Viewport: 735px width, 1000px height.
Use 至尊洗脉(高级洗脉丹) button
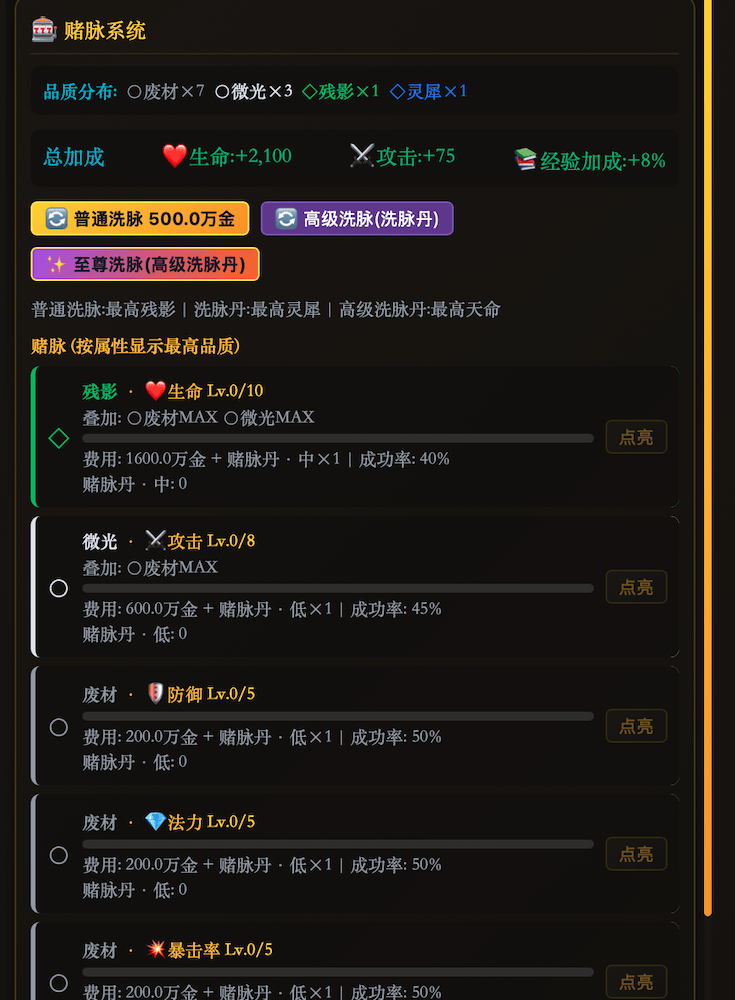pos(145,264)
